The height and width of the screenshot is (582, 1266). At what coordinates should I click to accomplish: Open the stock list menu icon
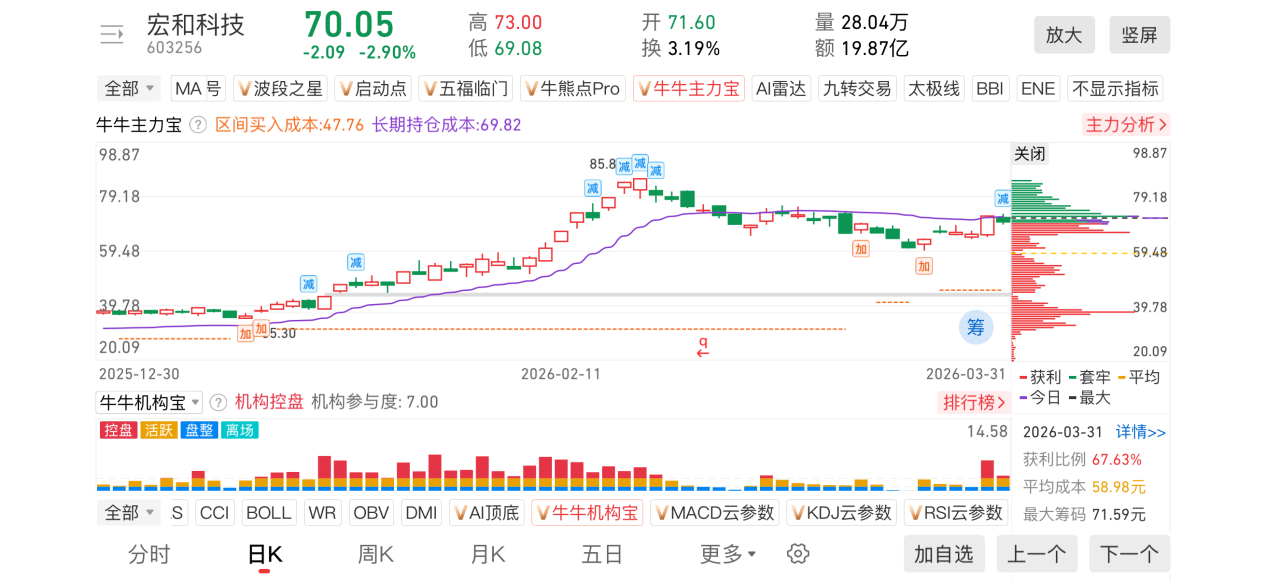[x=111, y=35]
